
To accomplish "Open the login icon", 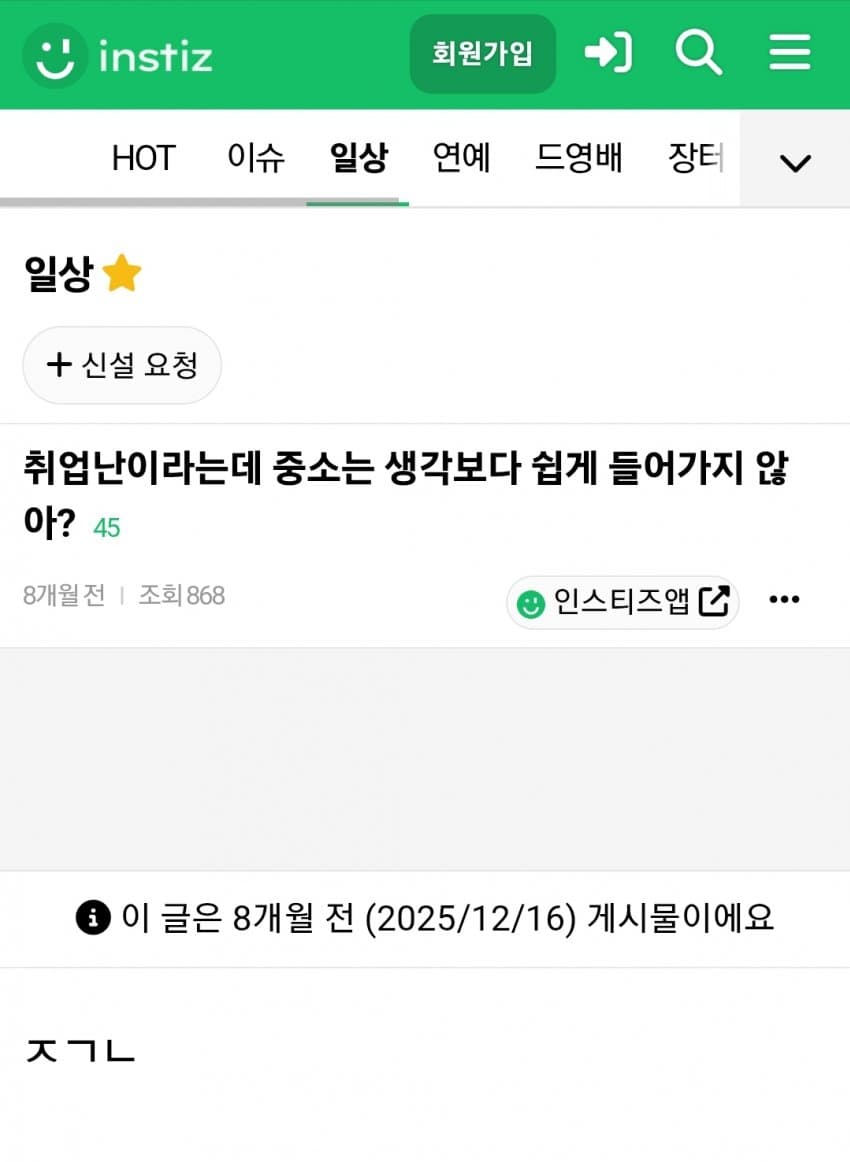I will point(608,53).
